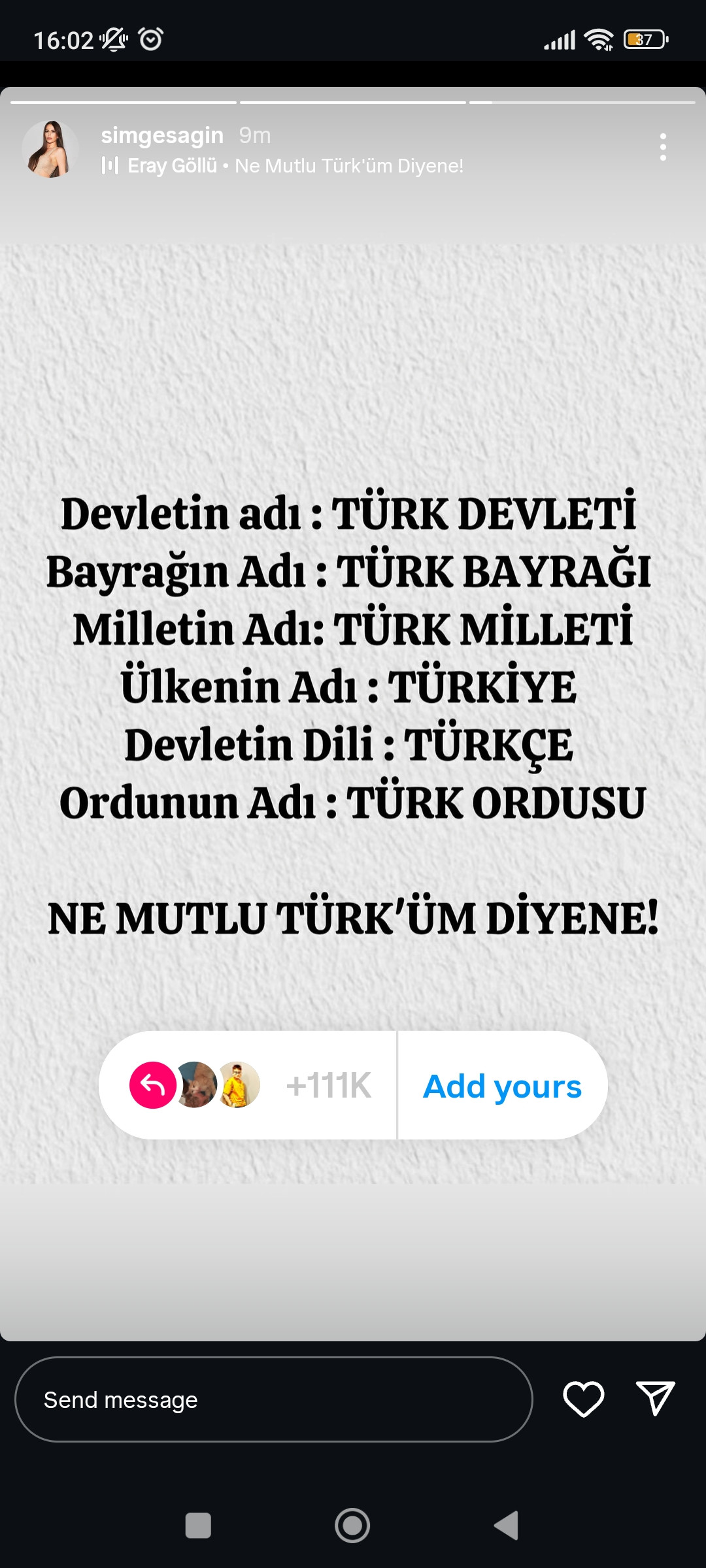Tap the simgesagin username
This screenshot has height=1568, width=706.
[162, 135]
